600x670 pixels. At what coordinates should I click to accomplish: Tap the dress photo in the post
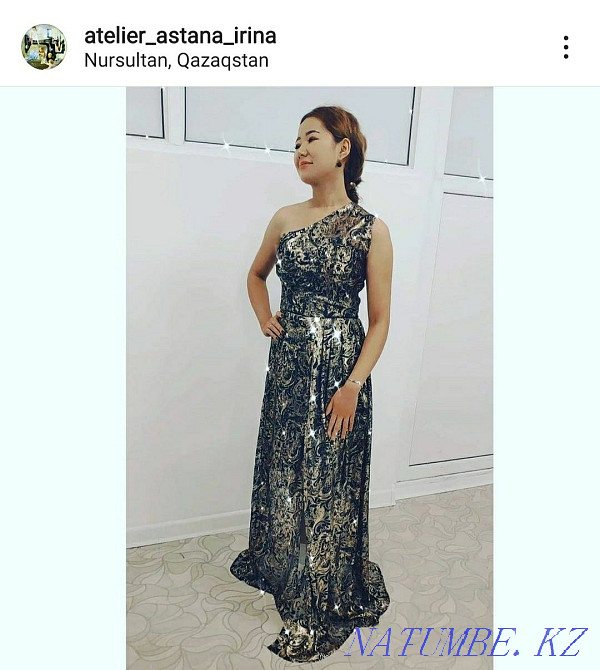click(x=309, y=378)
